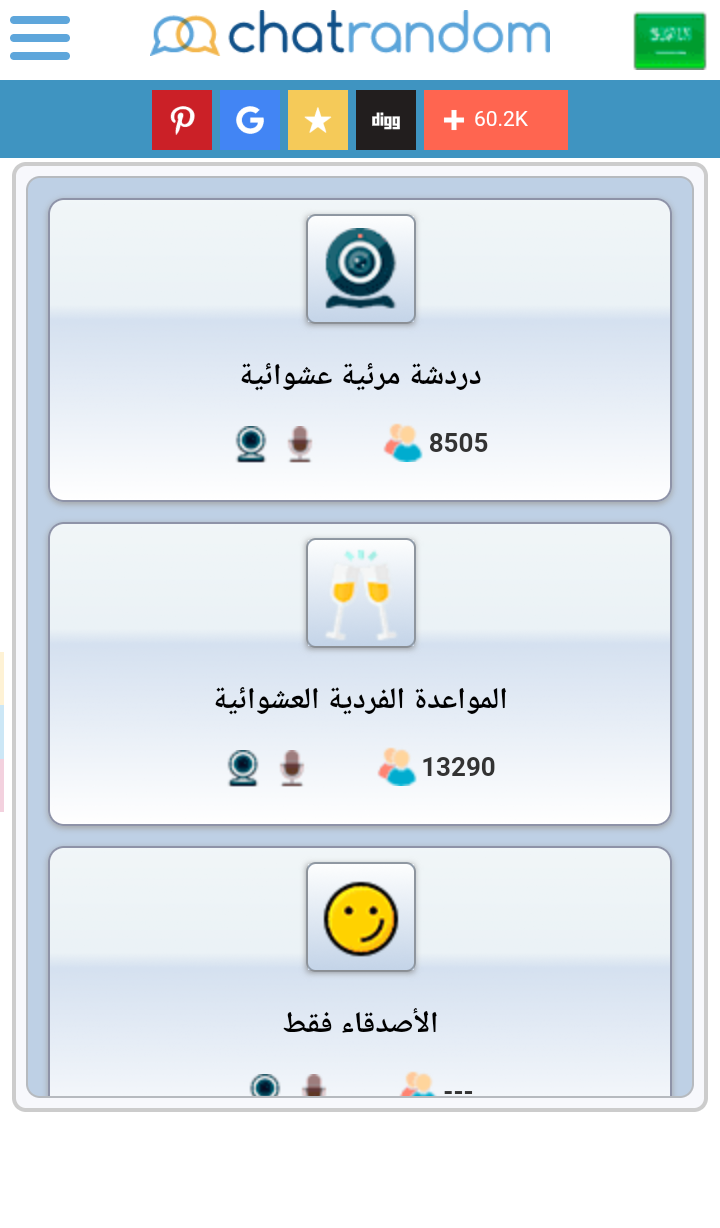The height and width of the screenshot is (1228, 720).
Task: Share the page on Digg
Action: click(x=386, y=120)
